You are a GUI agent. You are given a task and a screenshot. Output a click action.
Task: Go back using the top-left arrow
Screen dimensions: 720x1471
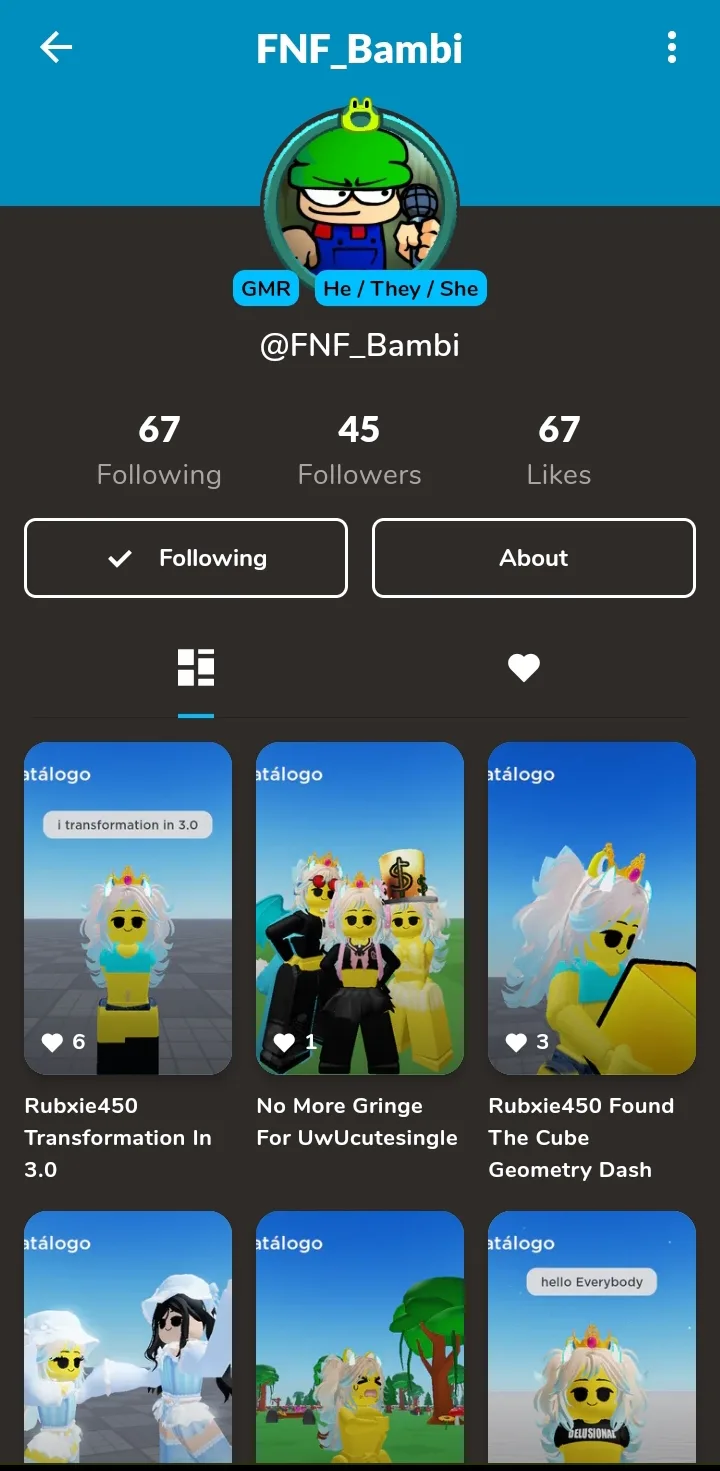[56, 47]
